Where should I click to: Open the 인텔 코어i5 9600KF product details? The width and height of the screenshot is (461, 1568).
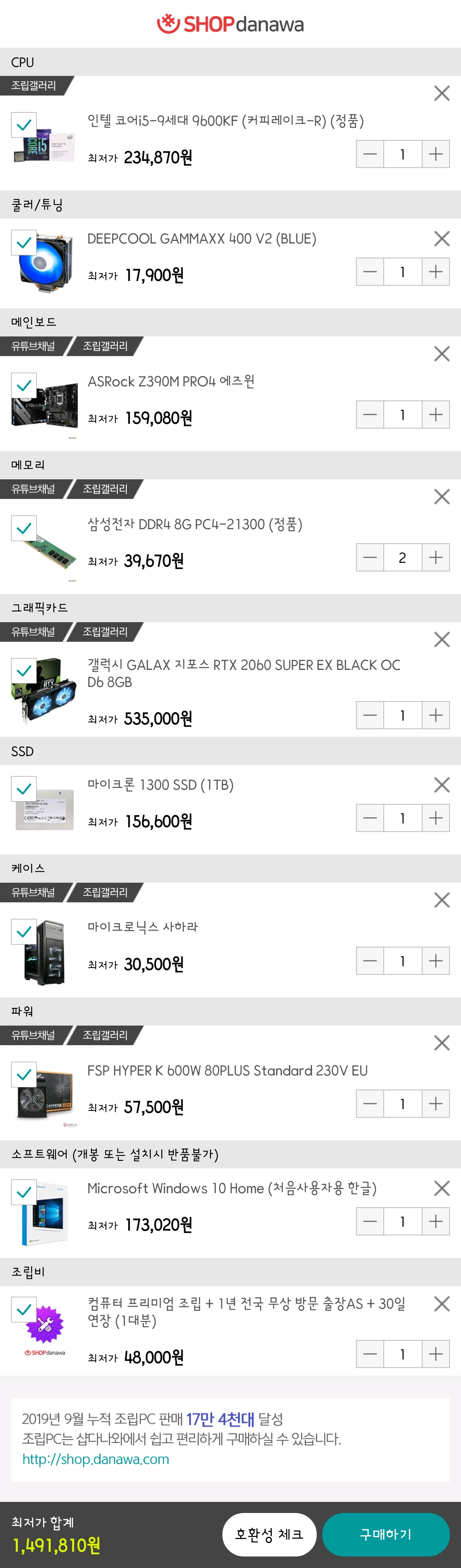(225, 121)
